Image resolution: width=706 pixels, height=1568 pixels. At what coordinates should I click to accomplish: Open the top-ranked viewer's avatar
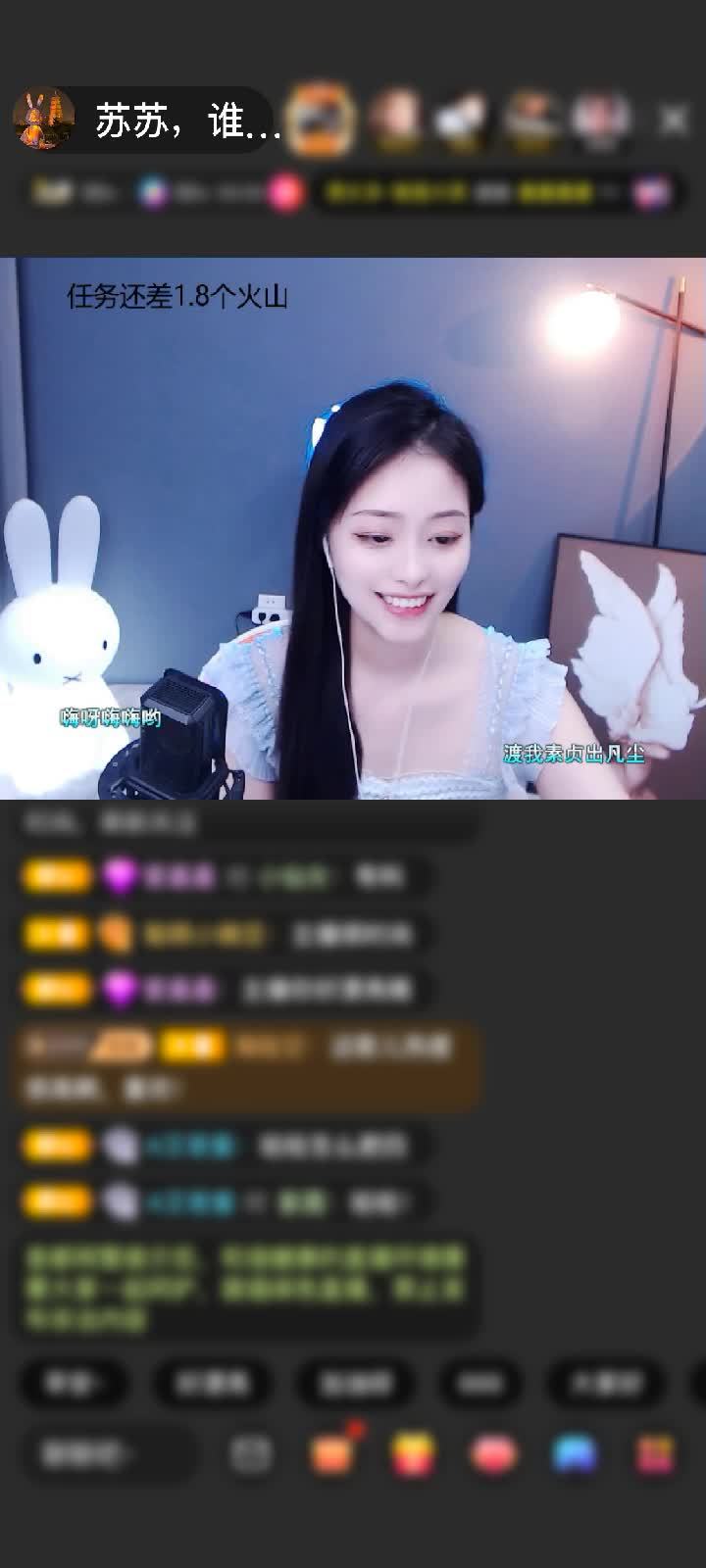(323, 120)
